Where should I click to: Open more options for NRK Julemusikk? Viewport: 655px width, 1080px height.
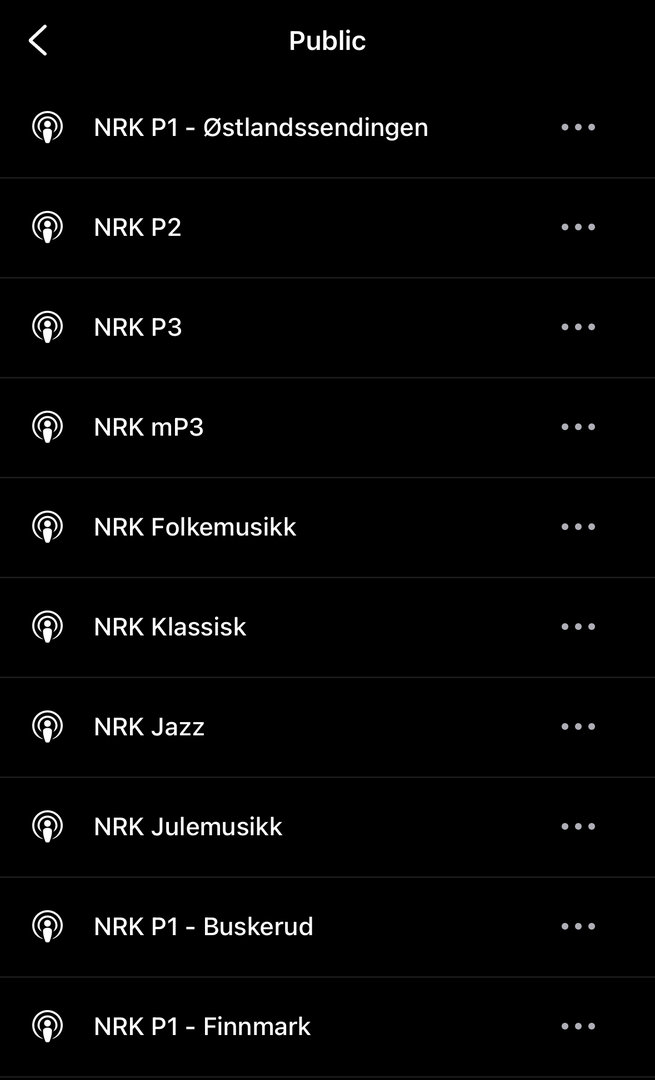click(578, 827)
